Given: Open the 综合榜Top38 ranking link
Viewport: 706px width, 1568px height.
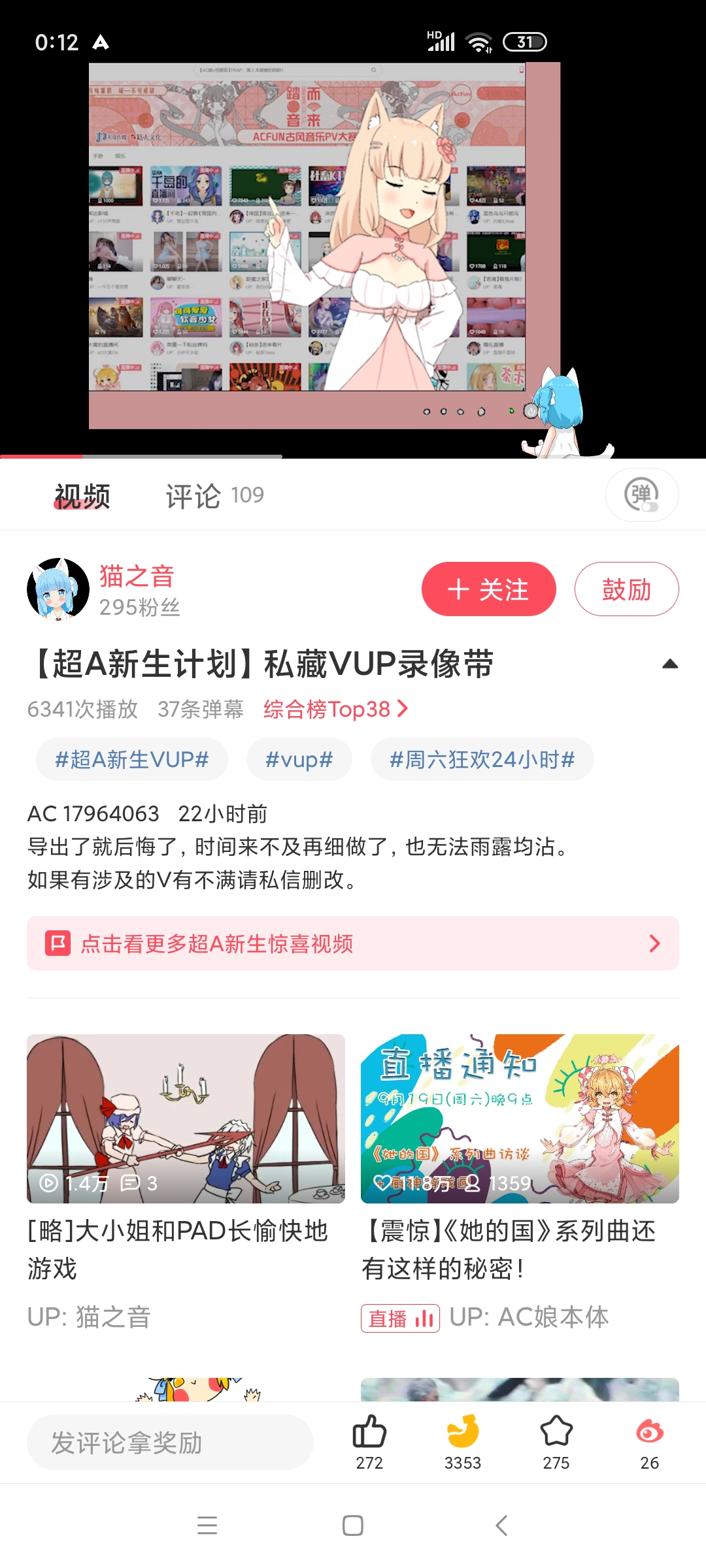Looking at the screenshot, I should (x=335, y=709).
